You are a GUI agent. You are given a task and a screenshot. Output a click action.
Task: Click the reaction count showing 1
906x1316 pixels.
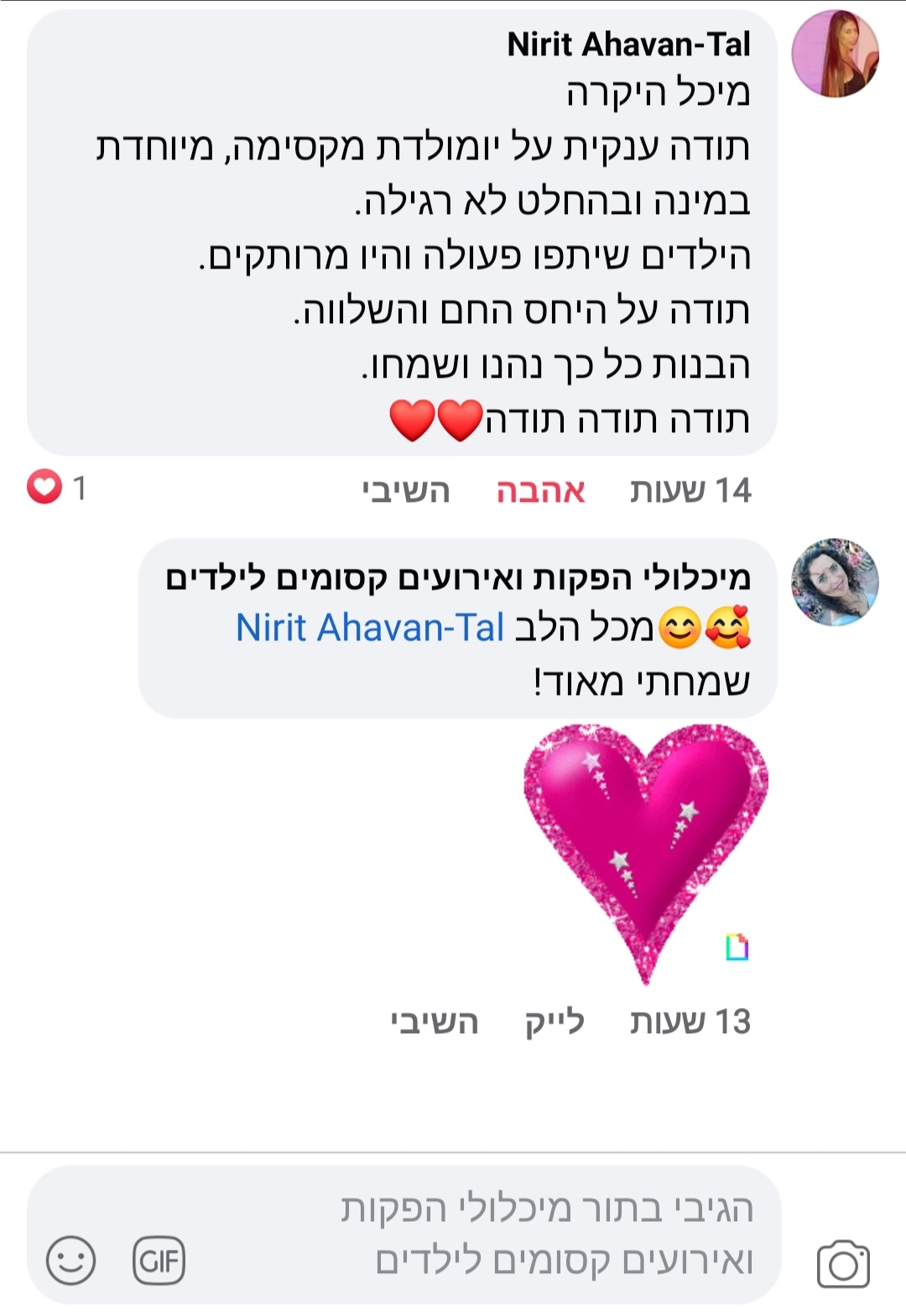pyautogui.click(x=80, y=487)
